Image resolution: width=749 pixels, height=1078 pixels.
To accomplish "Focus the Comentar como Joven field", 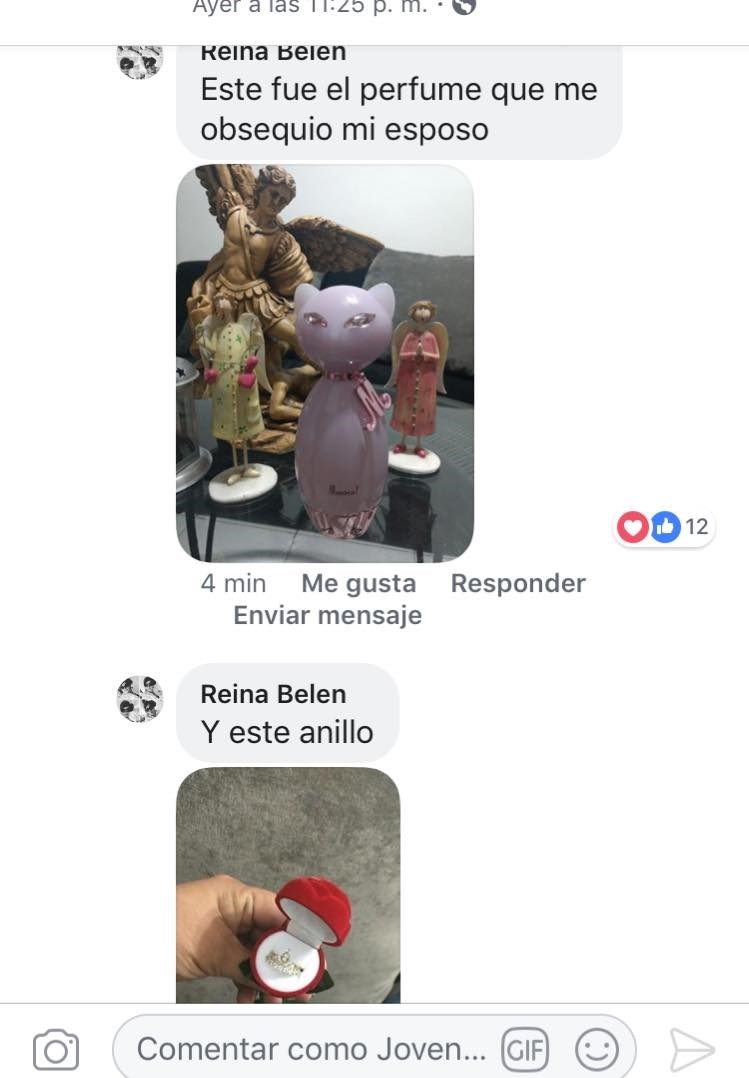I will point(310,1049).
